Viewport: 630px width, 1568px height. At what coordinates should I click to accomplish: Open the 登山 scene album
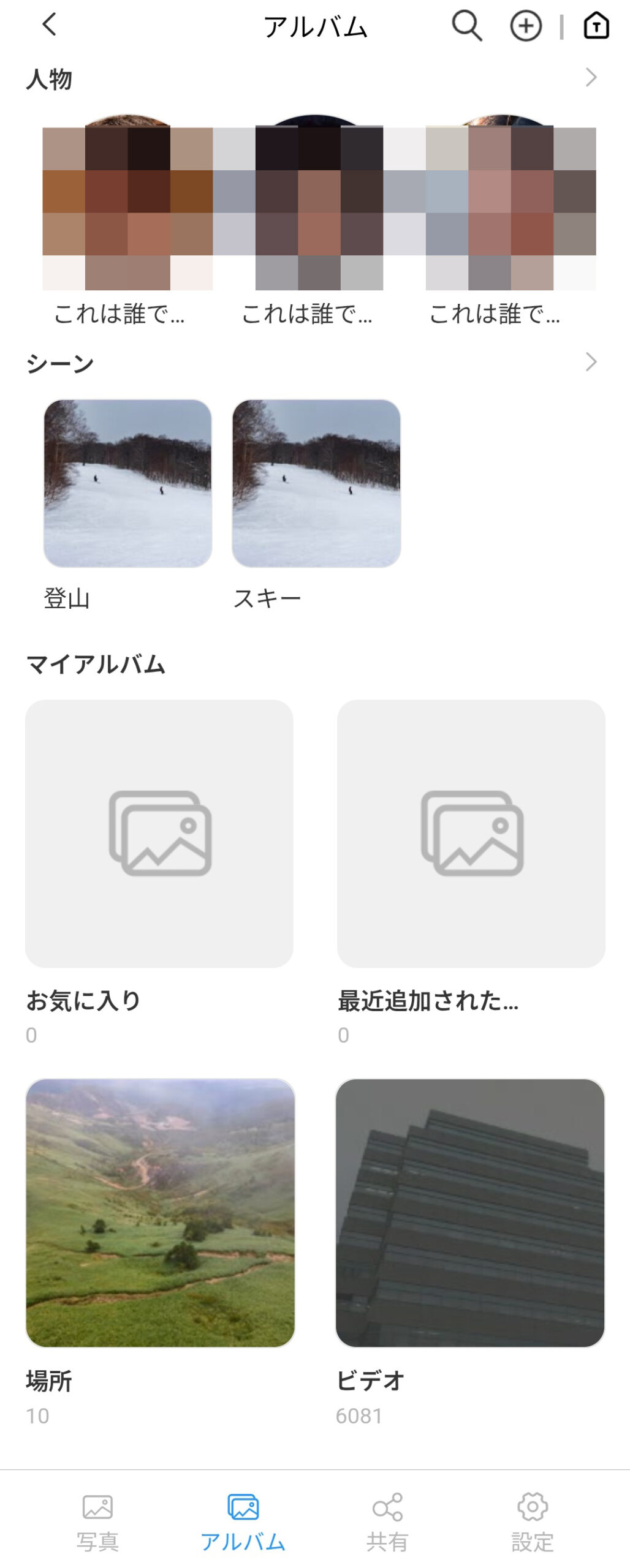(127, 483)
